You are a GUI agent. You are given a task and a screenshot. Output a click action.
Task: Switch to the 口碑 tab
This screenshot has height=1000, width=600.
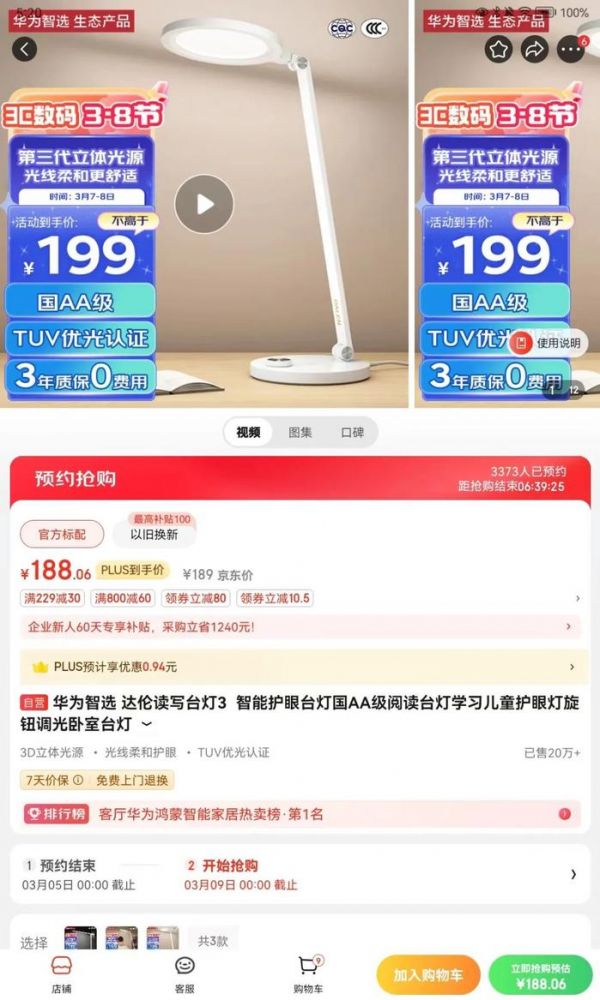[x=352, y=432]
